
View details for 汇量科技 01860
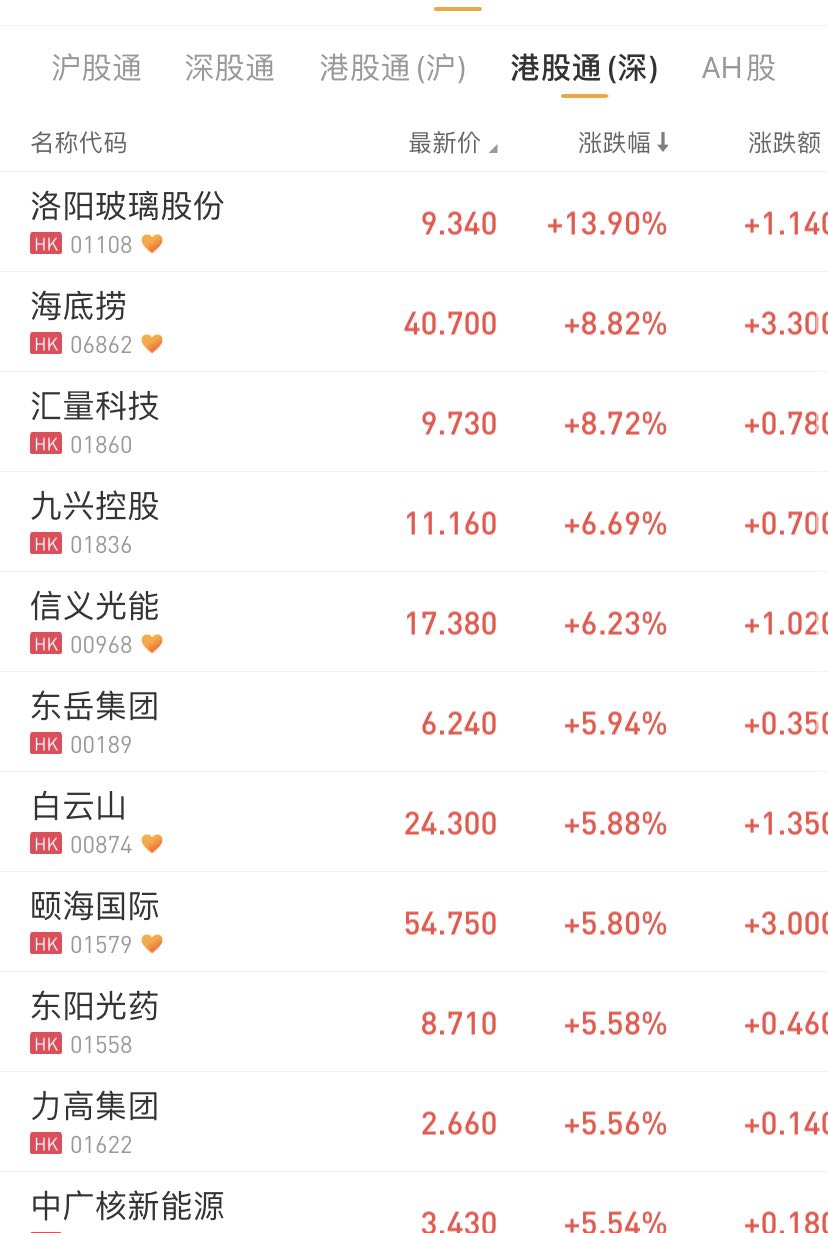95,422
